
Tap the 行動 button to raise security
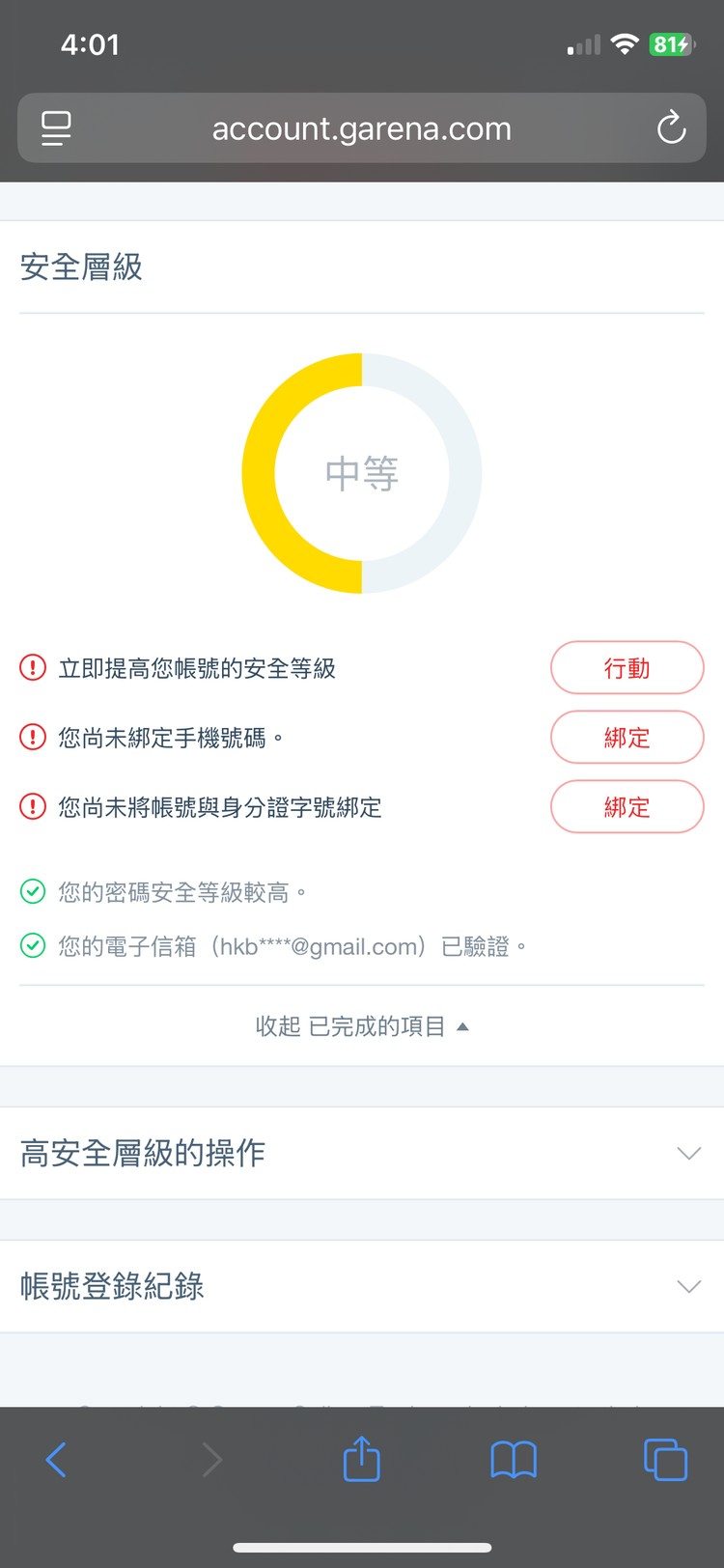(x=627, y=668)
